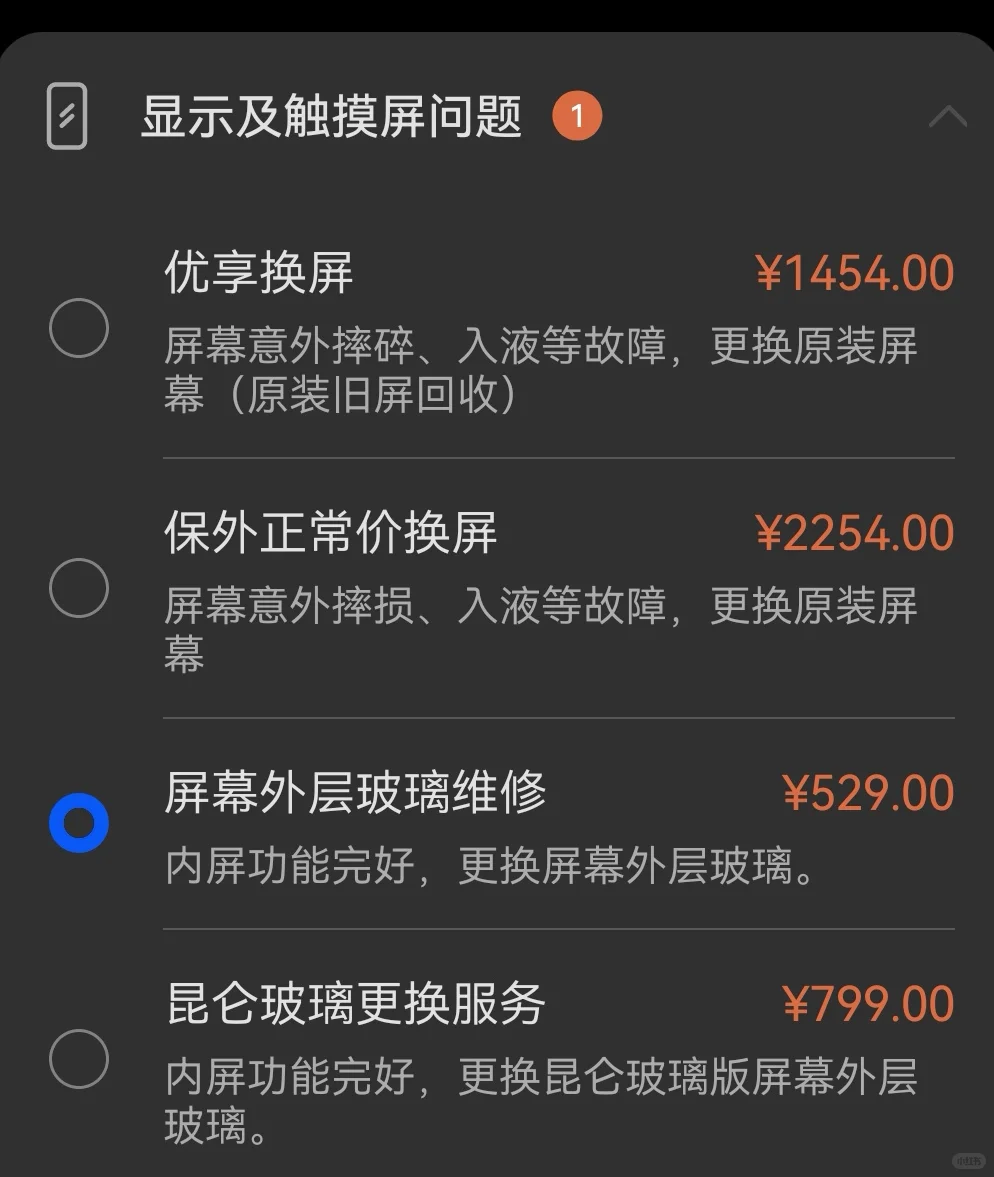Select the 优享换屏 option
This screenshot has height=1177, width=994.
[x=79, y=328]
